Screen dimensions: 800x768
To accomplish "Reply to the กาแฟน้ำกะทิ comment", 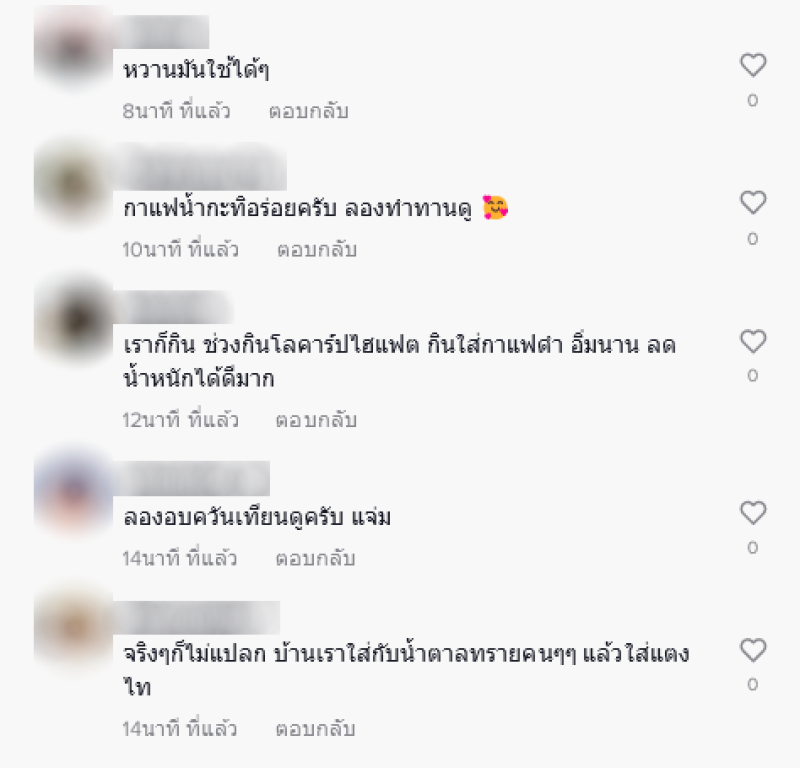I will [x=316, y=249].
